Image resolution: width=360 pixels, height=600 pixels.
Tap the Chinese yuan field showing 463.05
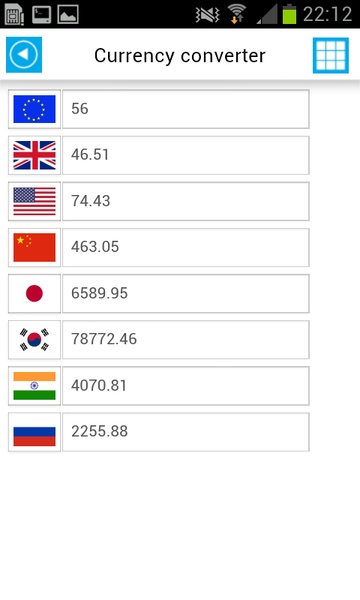click(186, 248)
